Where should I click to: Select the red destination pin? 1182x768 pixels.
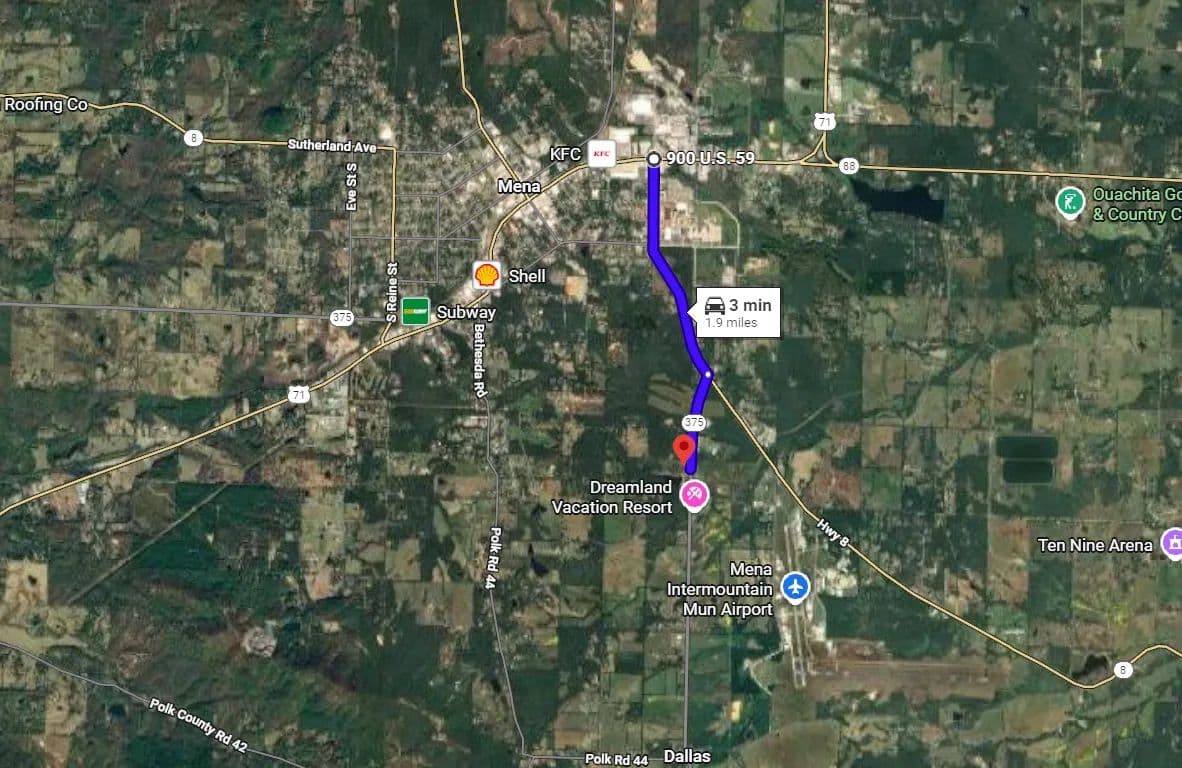click(685, 450)
